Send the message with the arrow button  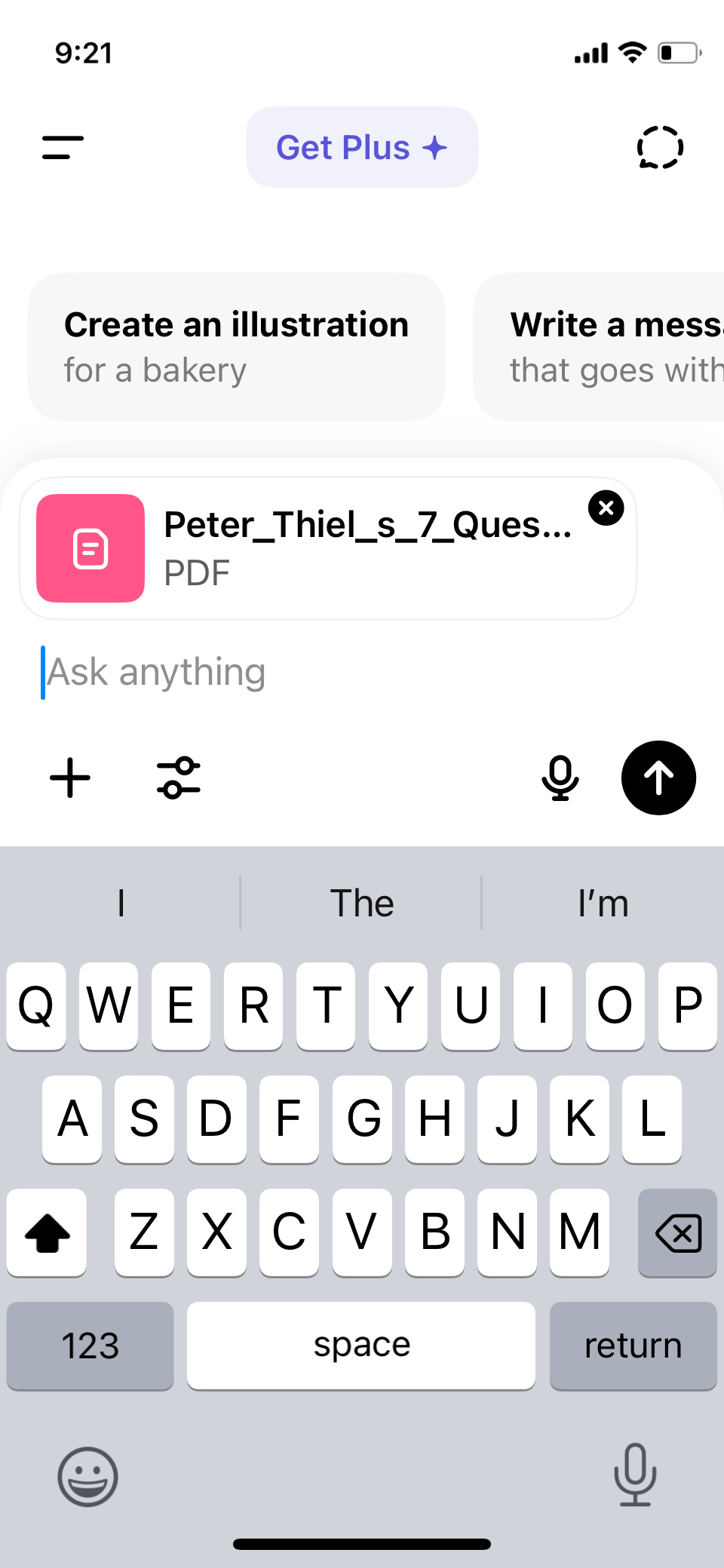click(658, 778)
